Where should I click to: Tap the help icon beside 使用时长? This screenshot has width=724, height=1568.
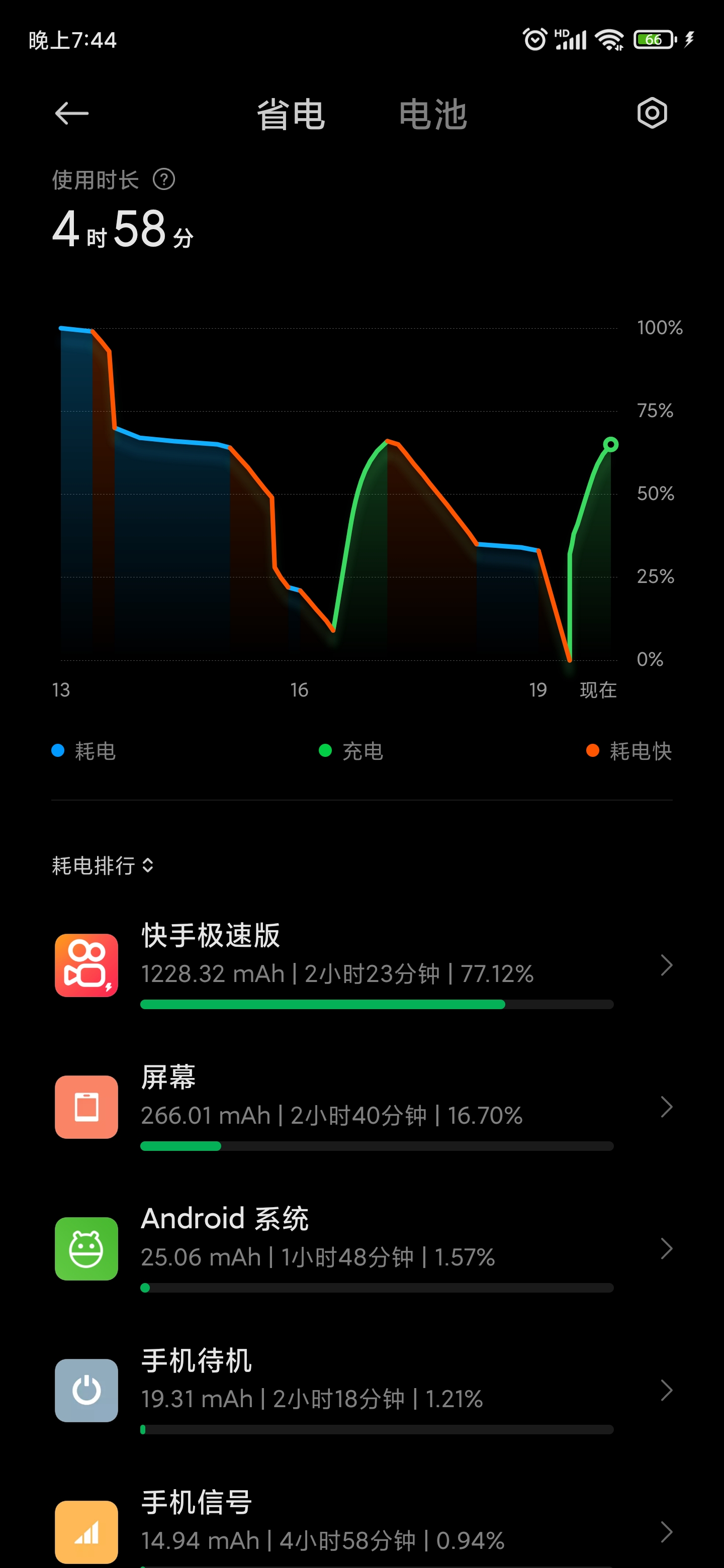click(164, 179)
